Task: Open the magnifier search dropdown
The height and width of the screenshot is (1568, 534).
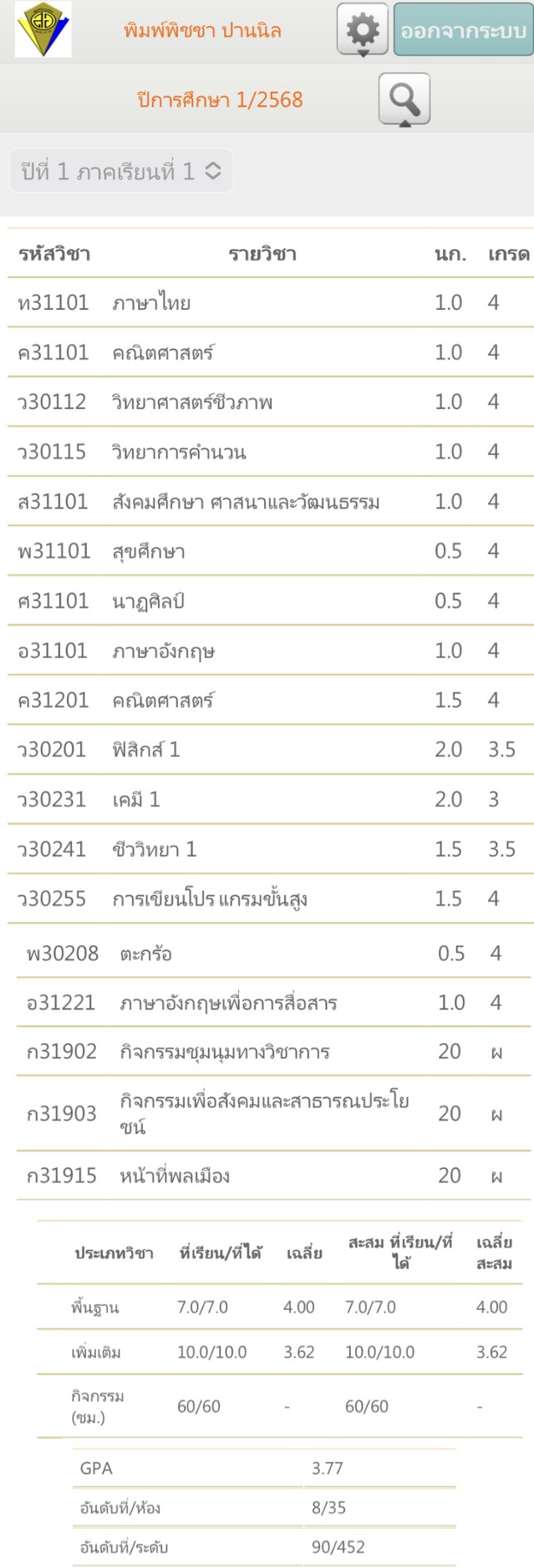Action: pos(404,99)
